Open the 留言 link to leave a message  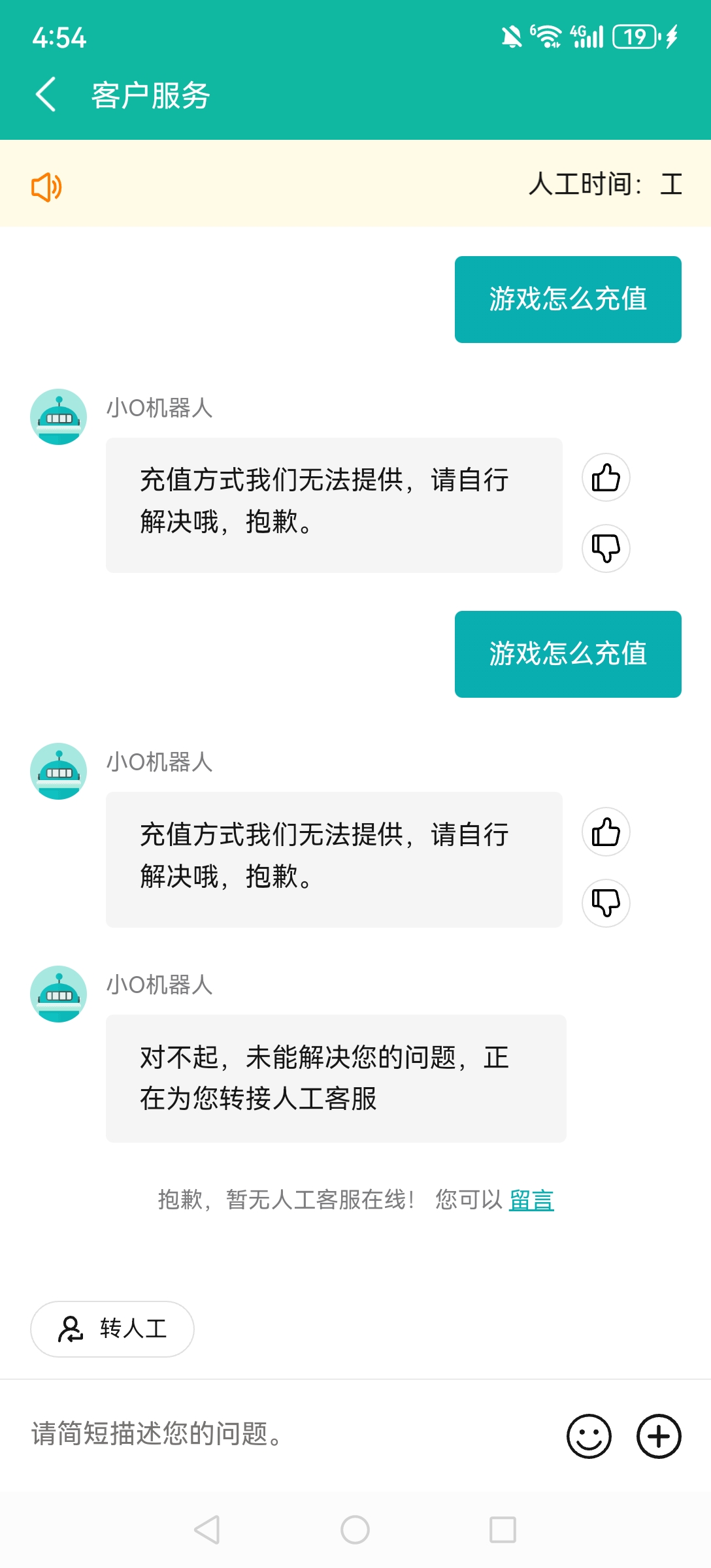click(x=531, y=1200)
